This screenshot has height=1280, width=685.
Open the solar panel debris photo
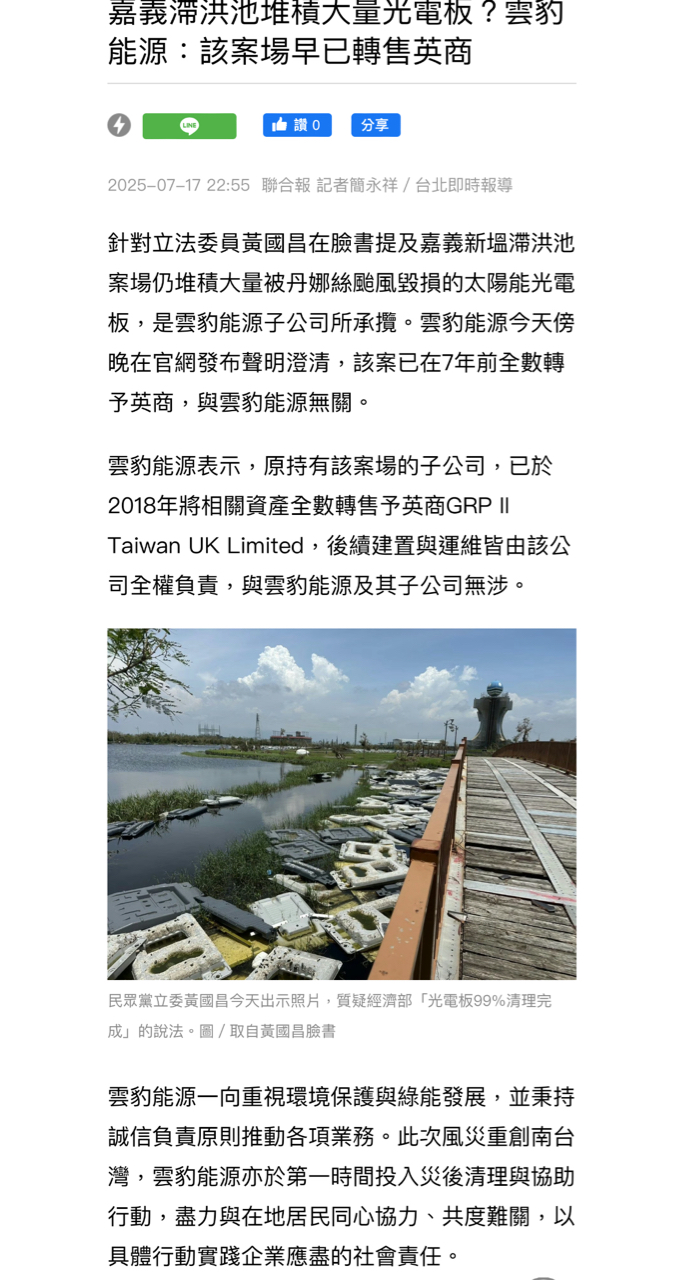coord(342,804)
